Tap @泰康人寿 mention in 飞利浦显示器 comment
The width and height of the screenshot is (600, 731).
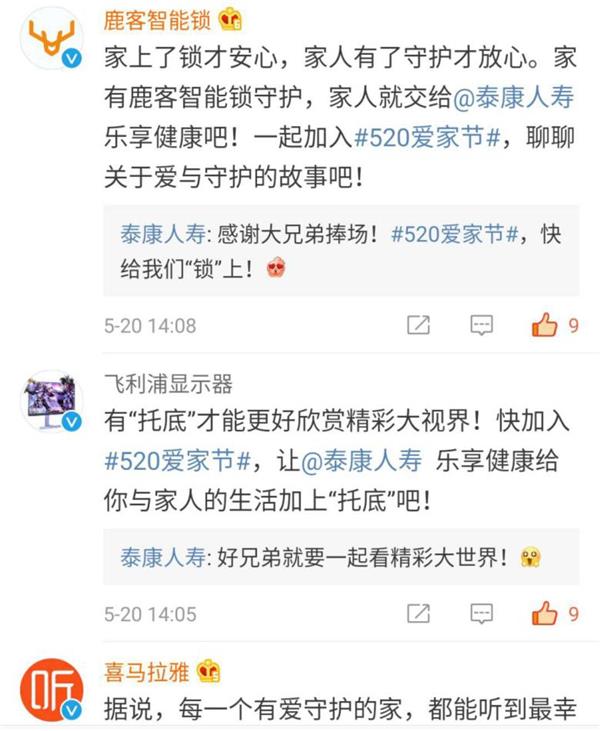(x=360, y=460)
